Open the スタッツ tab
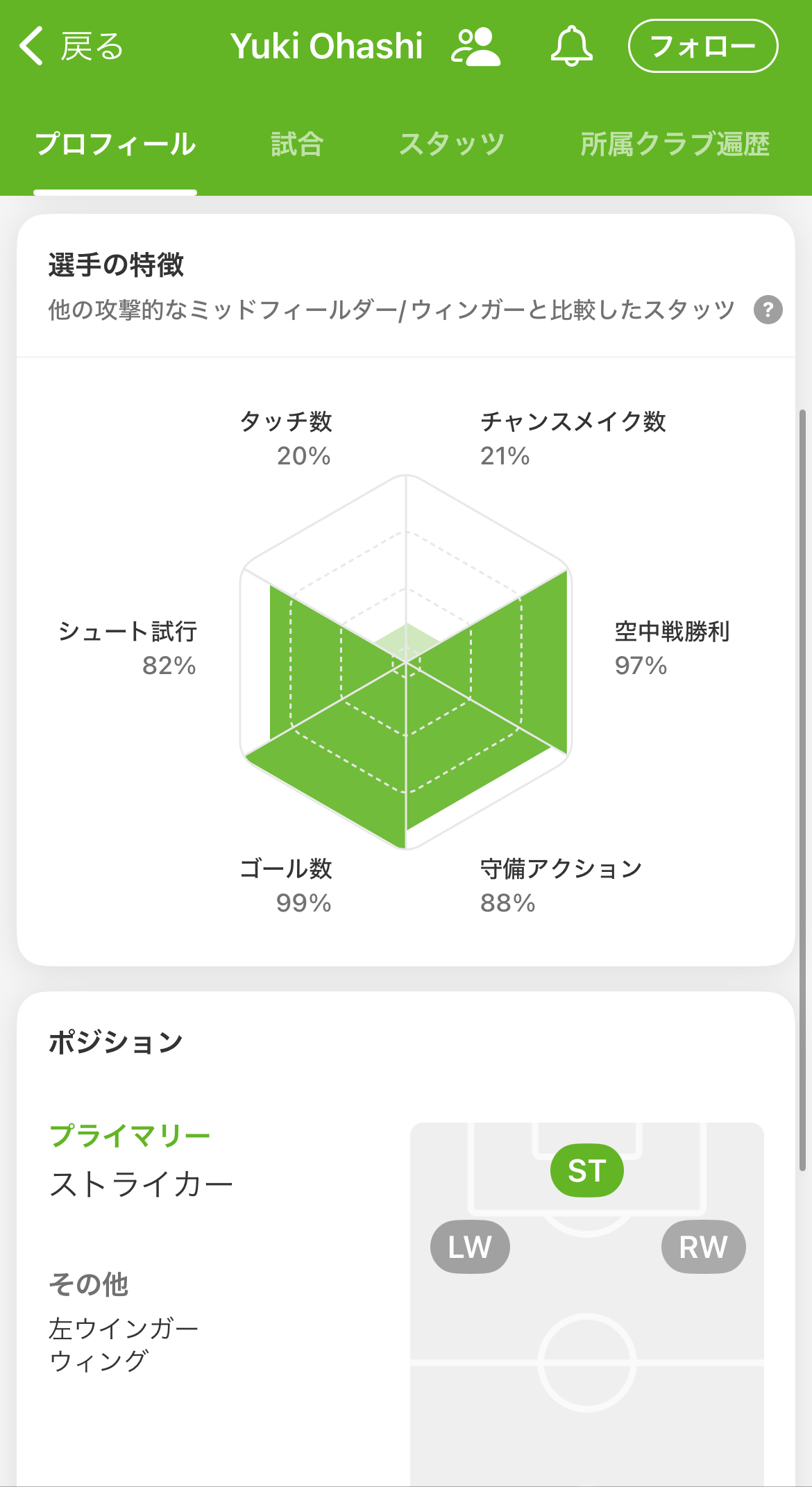Screen dimensions: 812x1487 pos(452,144)
